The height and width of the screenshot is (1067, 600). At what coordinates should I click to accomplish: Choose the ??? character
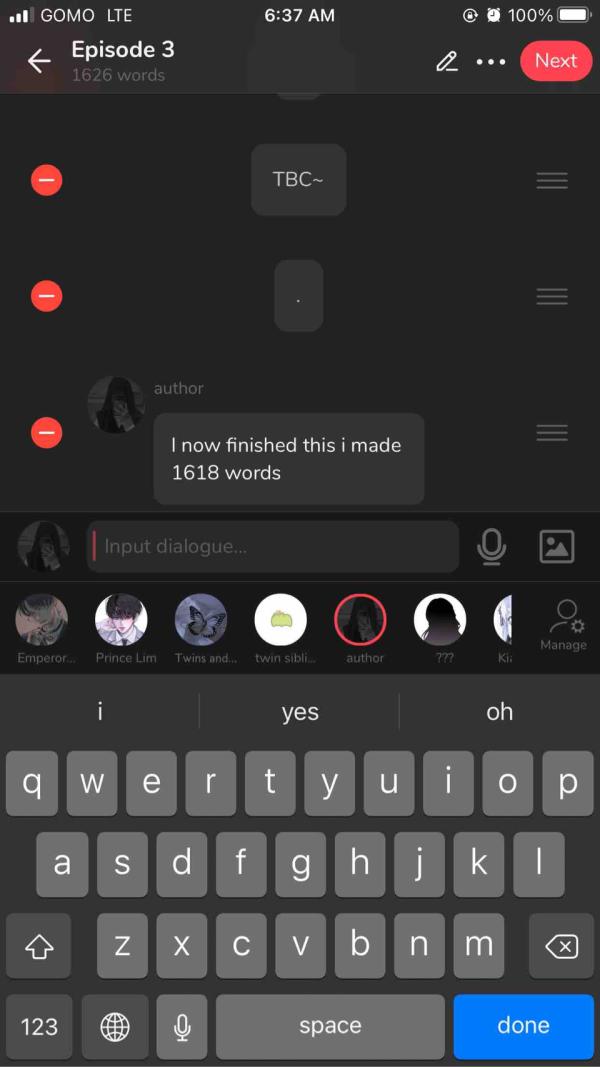[440, 620]
